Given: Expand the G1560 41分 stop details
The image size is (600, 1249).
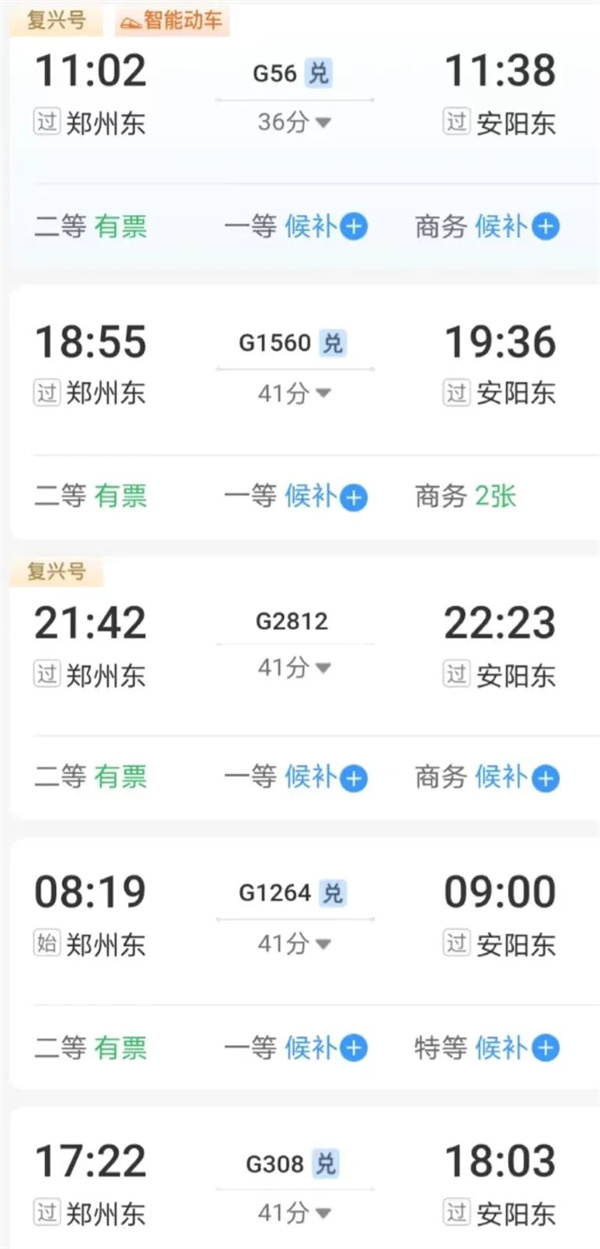Looking at the screenshot, I should pos(294,393).
